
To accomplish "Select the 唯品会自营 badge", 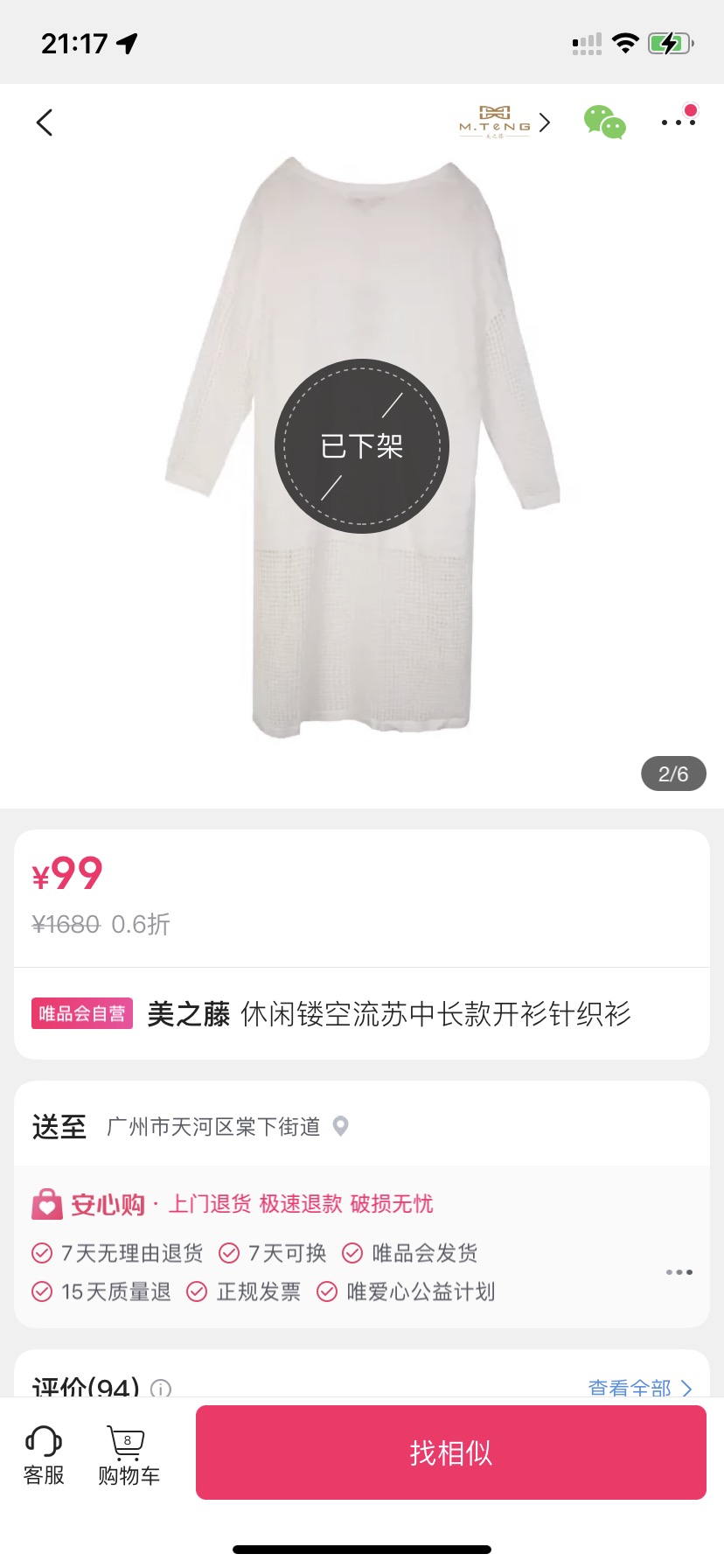I will (x=81, y=1013).
